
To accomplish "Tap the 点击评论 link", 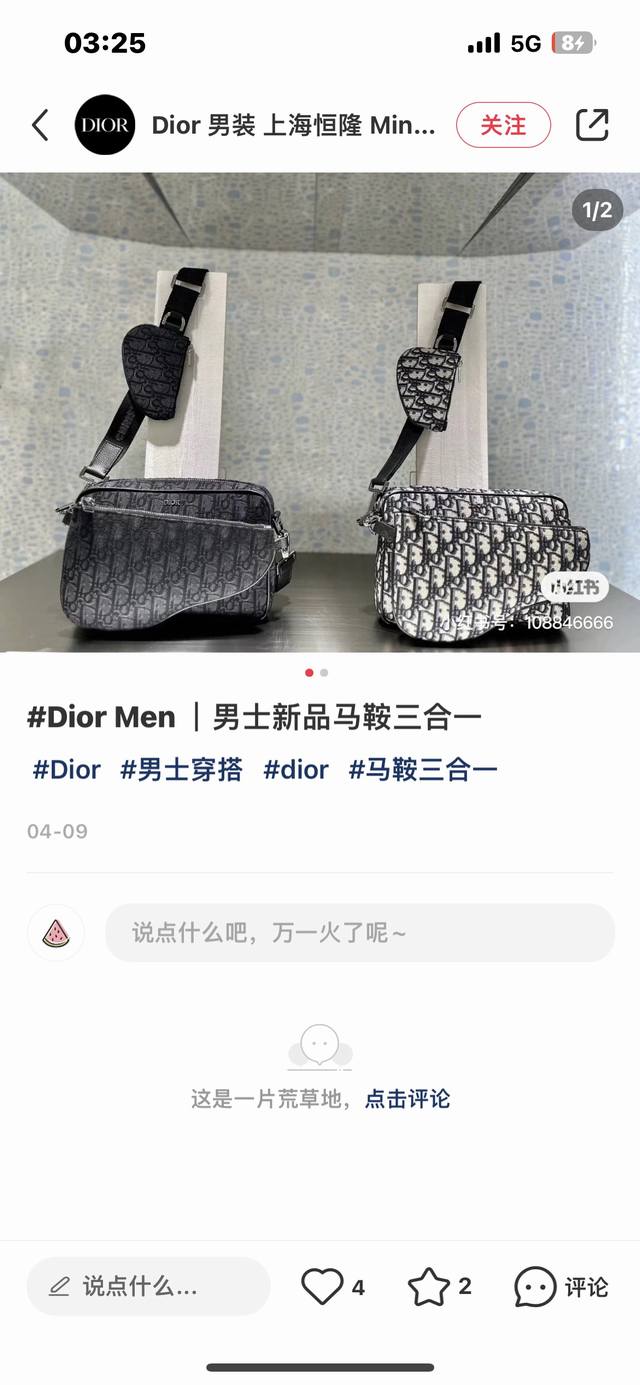I will click(x=407, y=1099).
